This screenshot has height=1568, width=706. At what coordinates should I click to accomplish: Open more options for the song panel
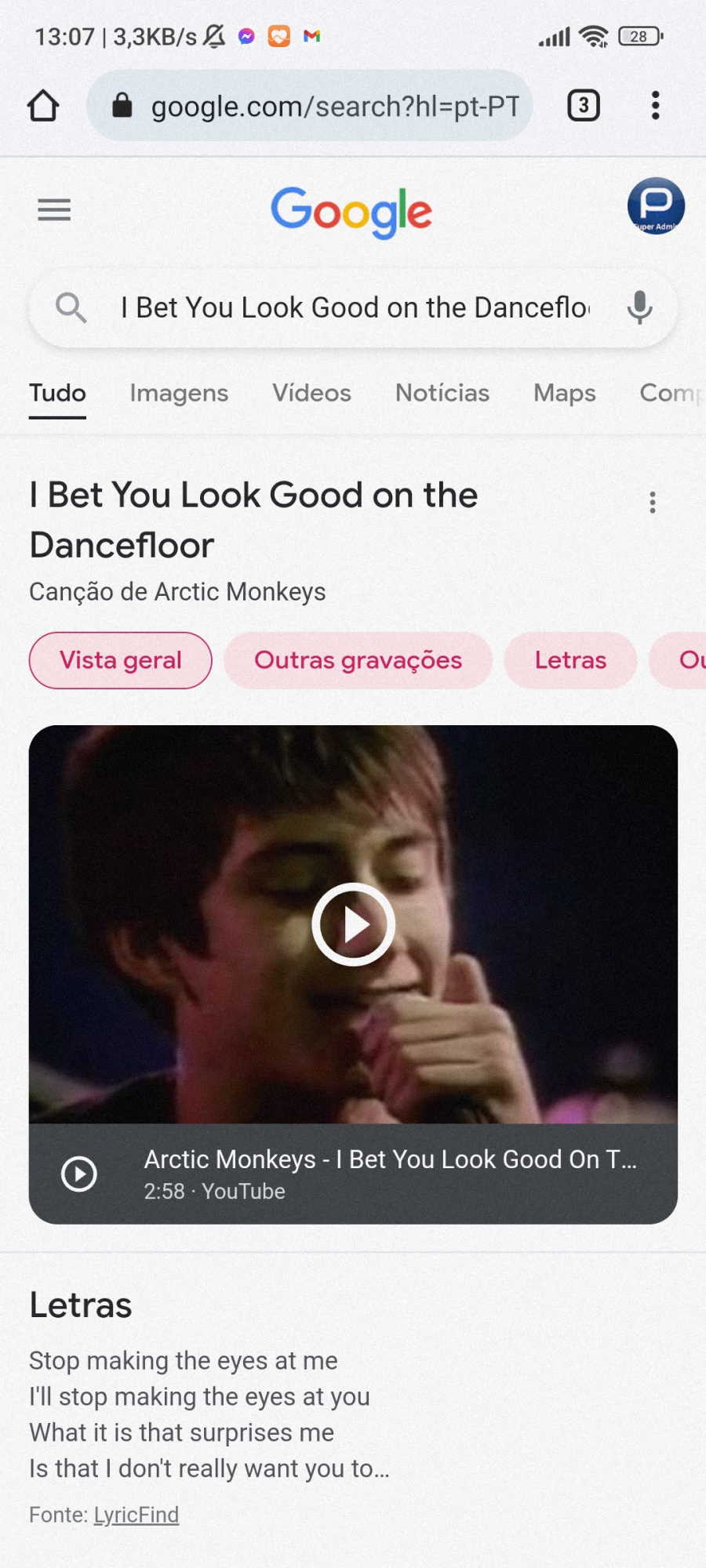[652, 503]
